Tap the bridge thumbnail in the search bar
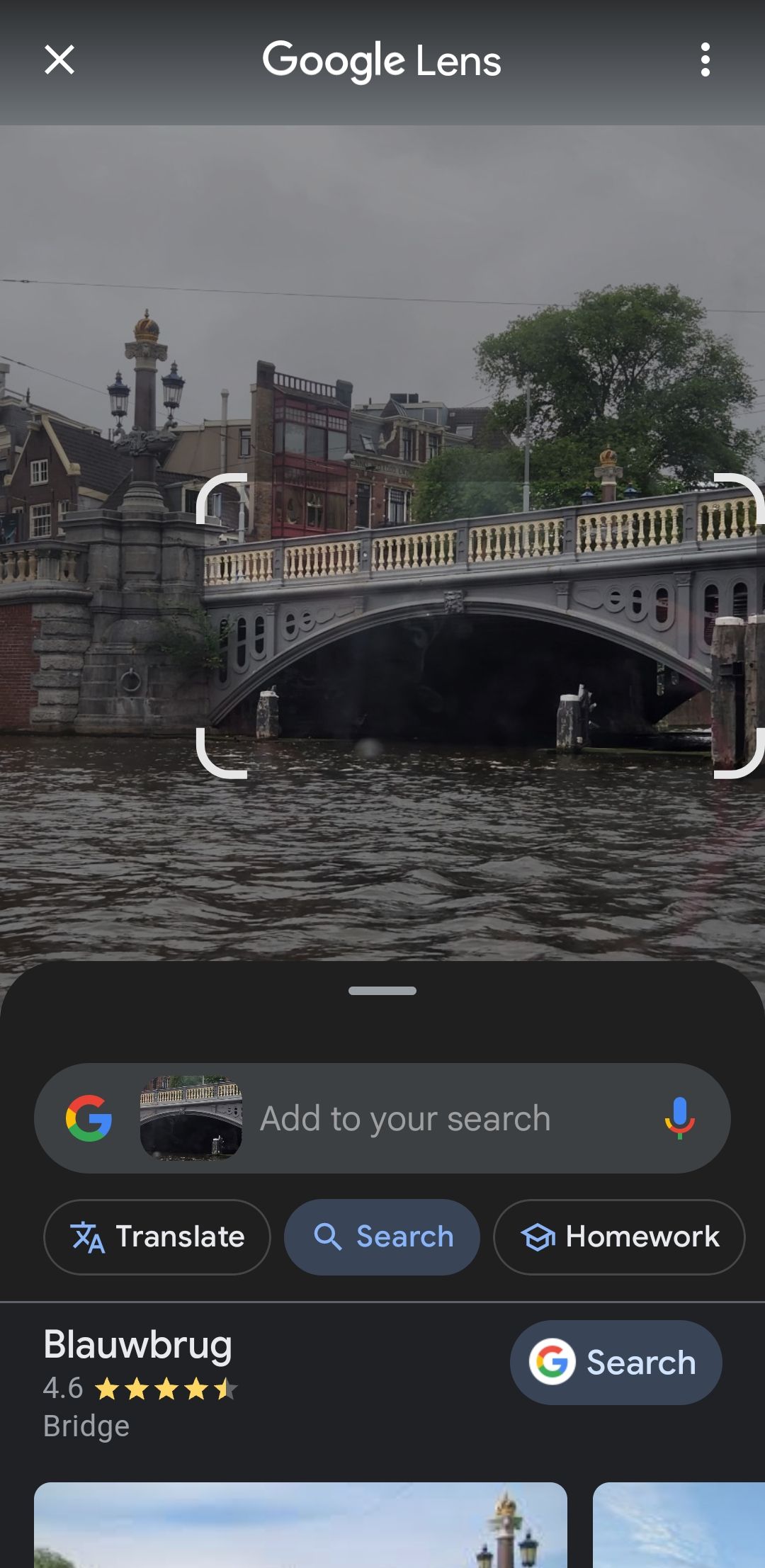 [x=191, y=1118]
